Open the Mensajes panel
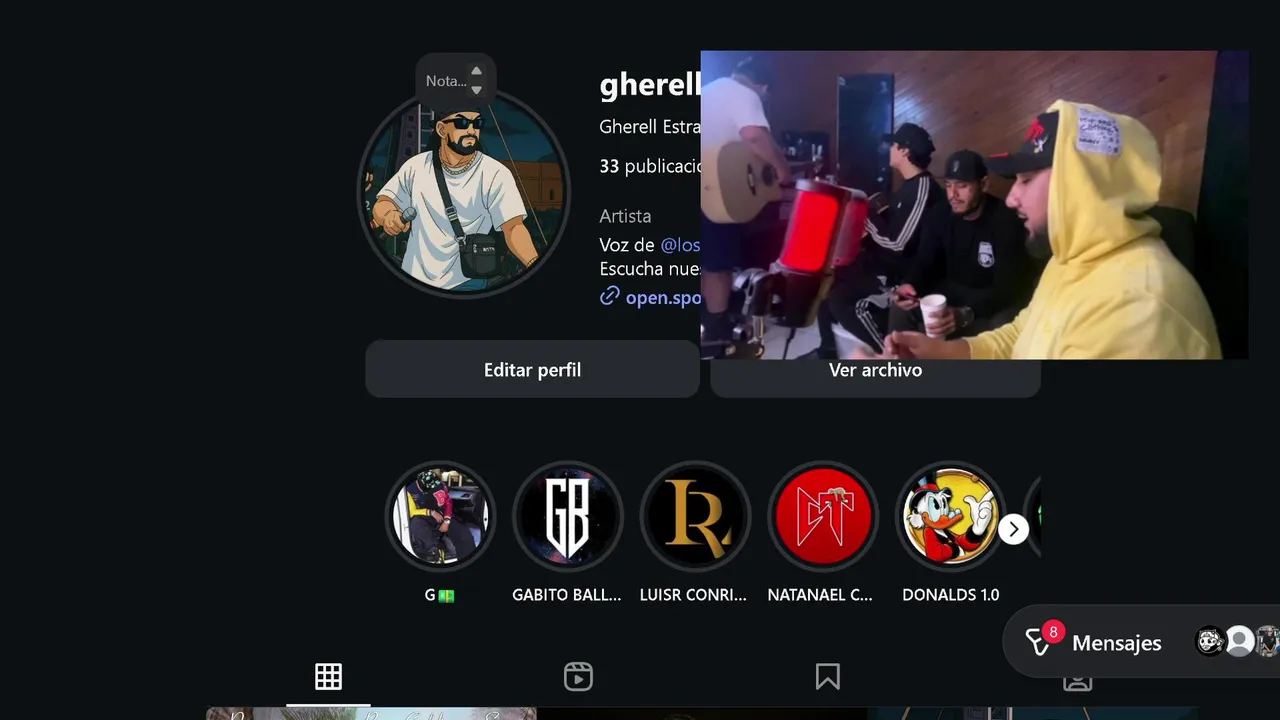This screenshot has height=720, width=1280. coord(1098,642)
